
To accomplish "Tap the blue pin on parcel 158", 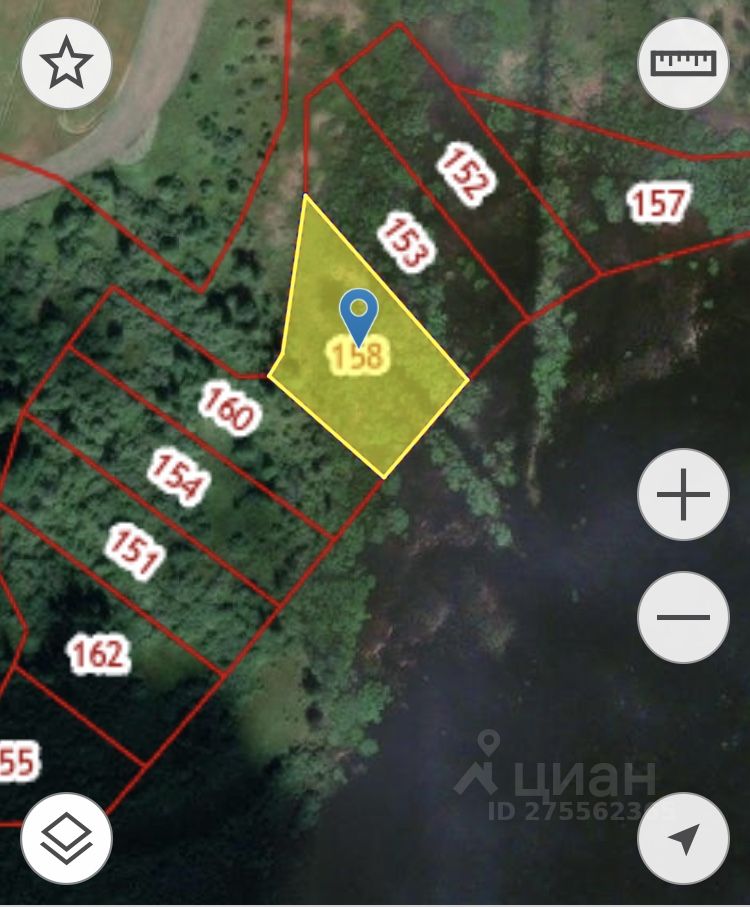I will pyautogui.click(x=358, y=314).
